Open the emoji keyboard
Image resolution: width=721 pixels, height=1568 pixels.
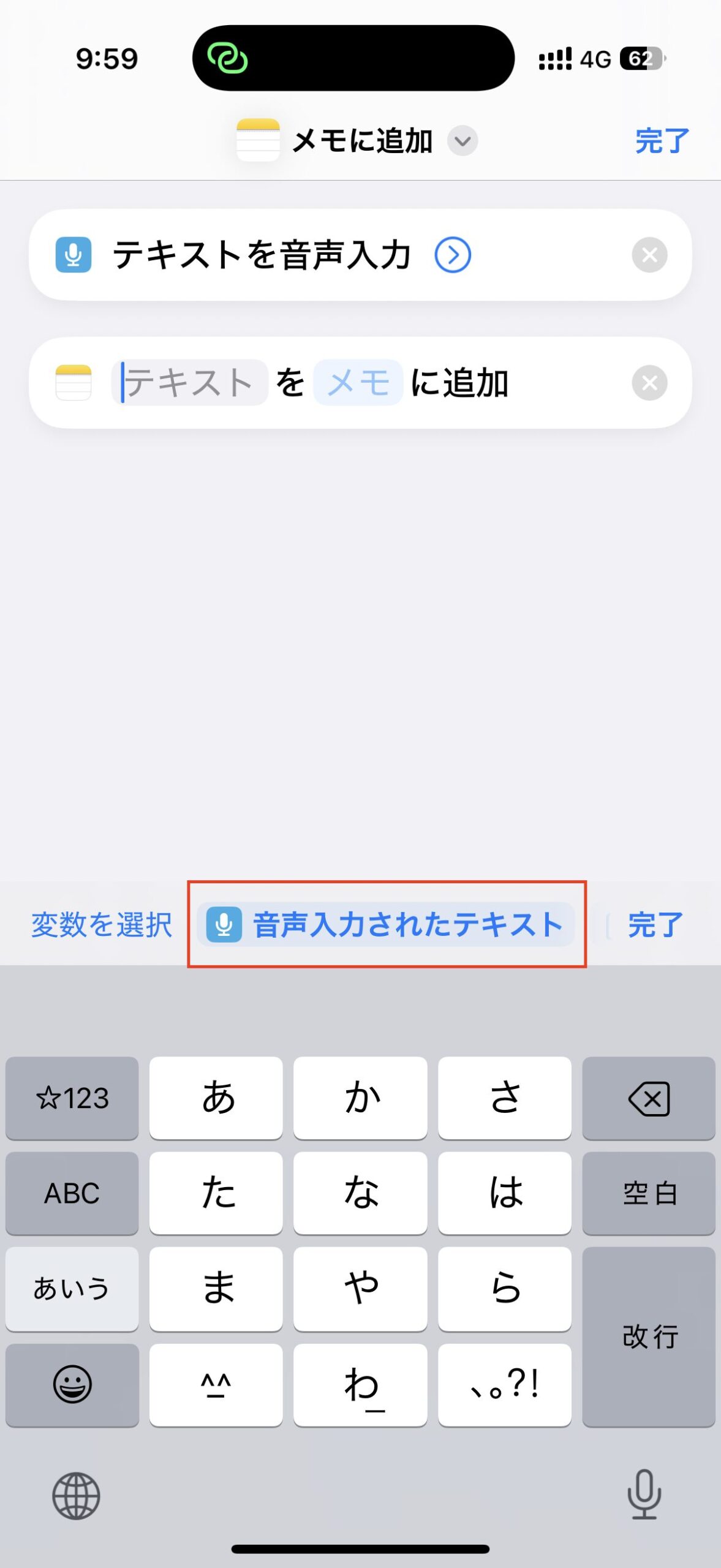(x=72, y=1385)
